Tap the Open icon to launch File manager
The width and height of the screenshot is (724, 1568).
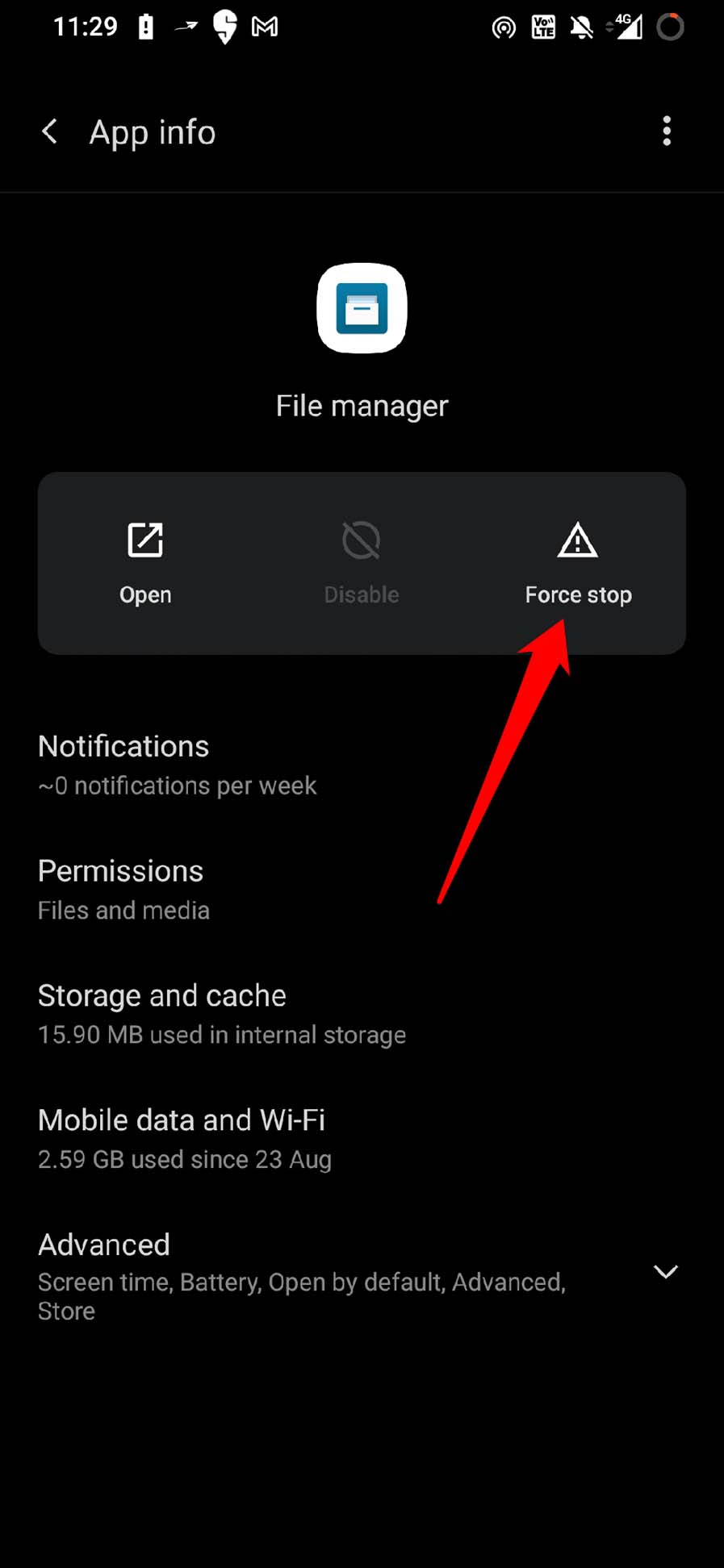point(145,540)
